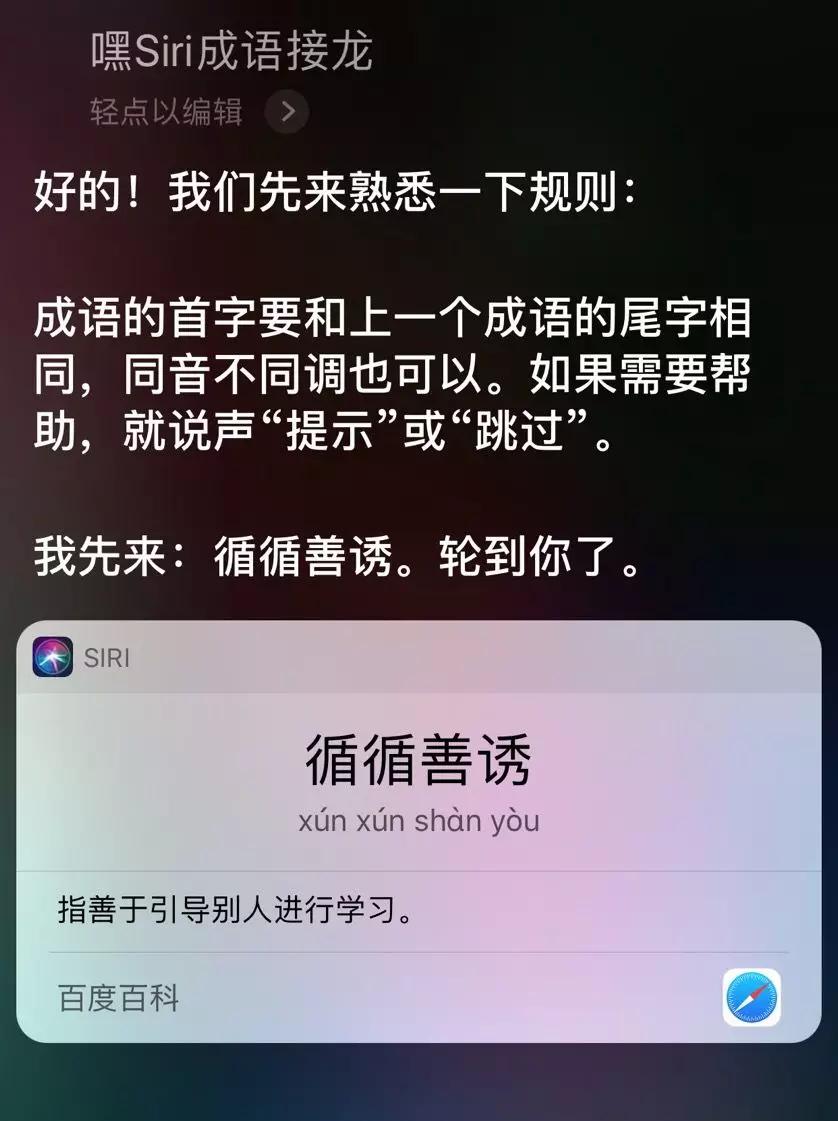Click the greeting line 好的！我们先来熟悉一下规则
The width and height of the screenshot is (838, 1121).
pyautogui.click(x=334, y=192)
